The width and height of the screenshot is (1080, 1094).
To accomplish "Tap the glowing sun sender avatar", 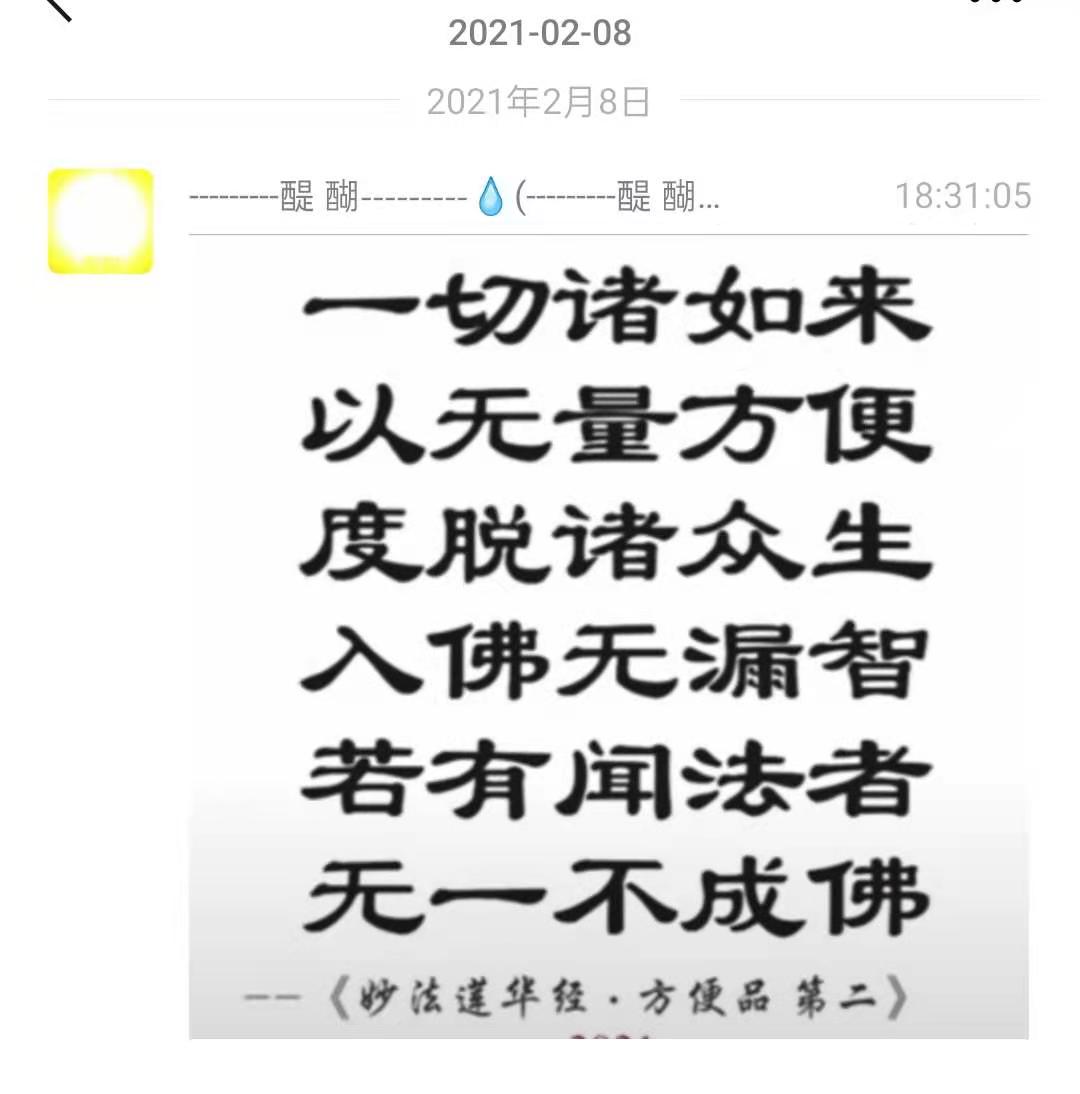I will [x=99, y=221].
